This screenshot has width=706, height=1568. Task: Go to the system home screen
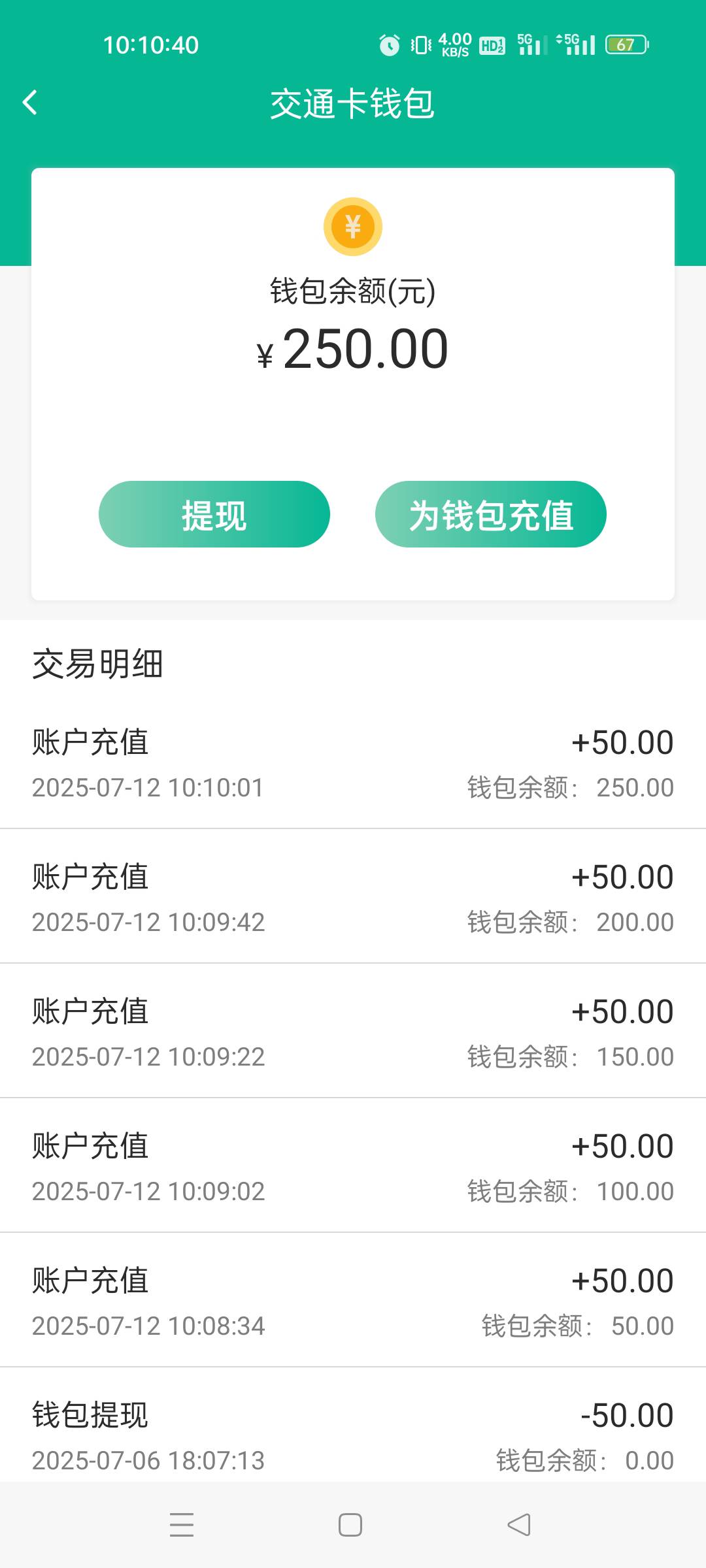(x=350, y=1525)
